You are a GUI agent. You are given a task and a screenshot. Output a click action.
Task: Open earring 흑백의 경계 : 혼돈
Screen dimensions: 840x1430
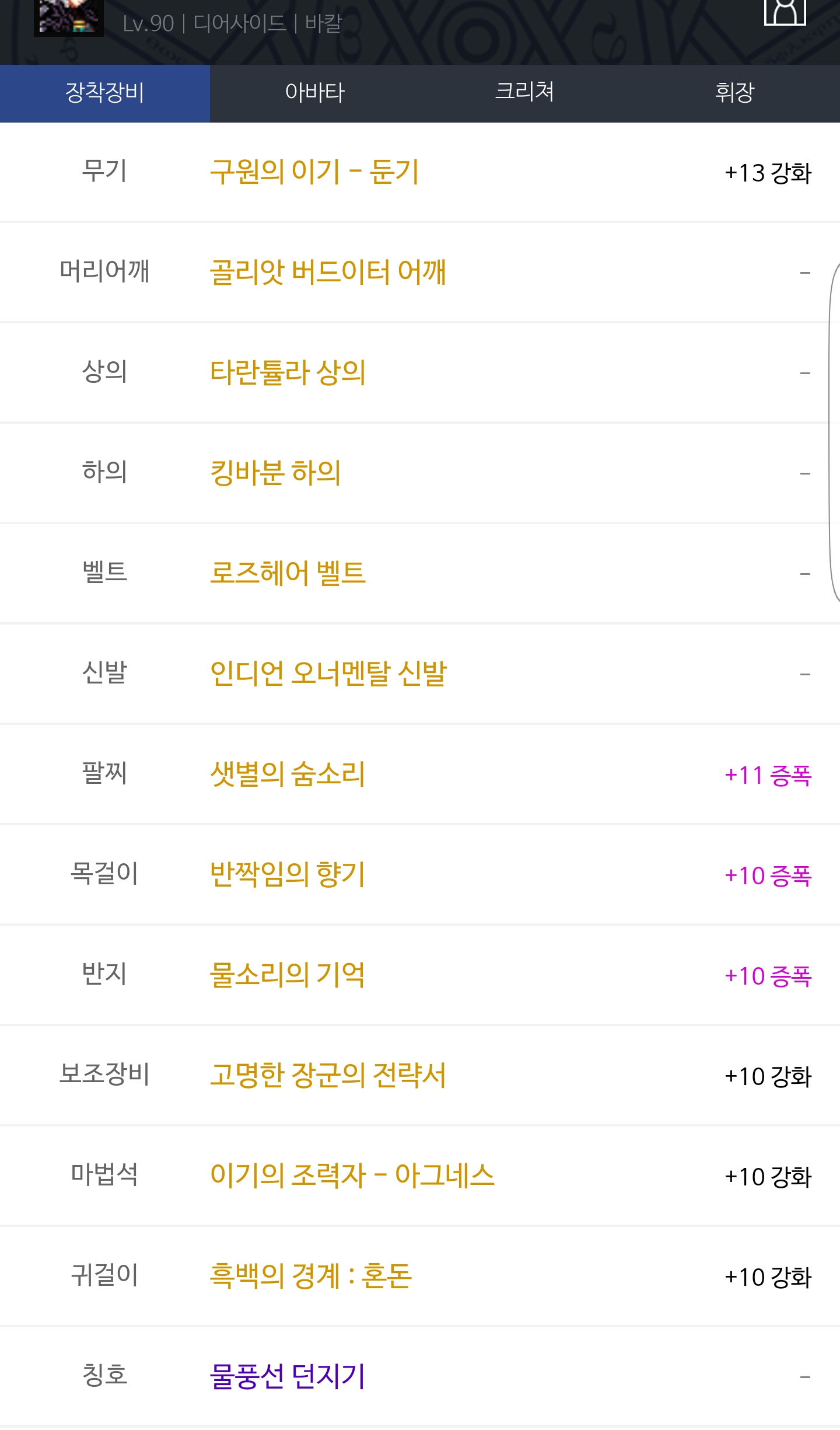311,1276
